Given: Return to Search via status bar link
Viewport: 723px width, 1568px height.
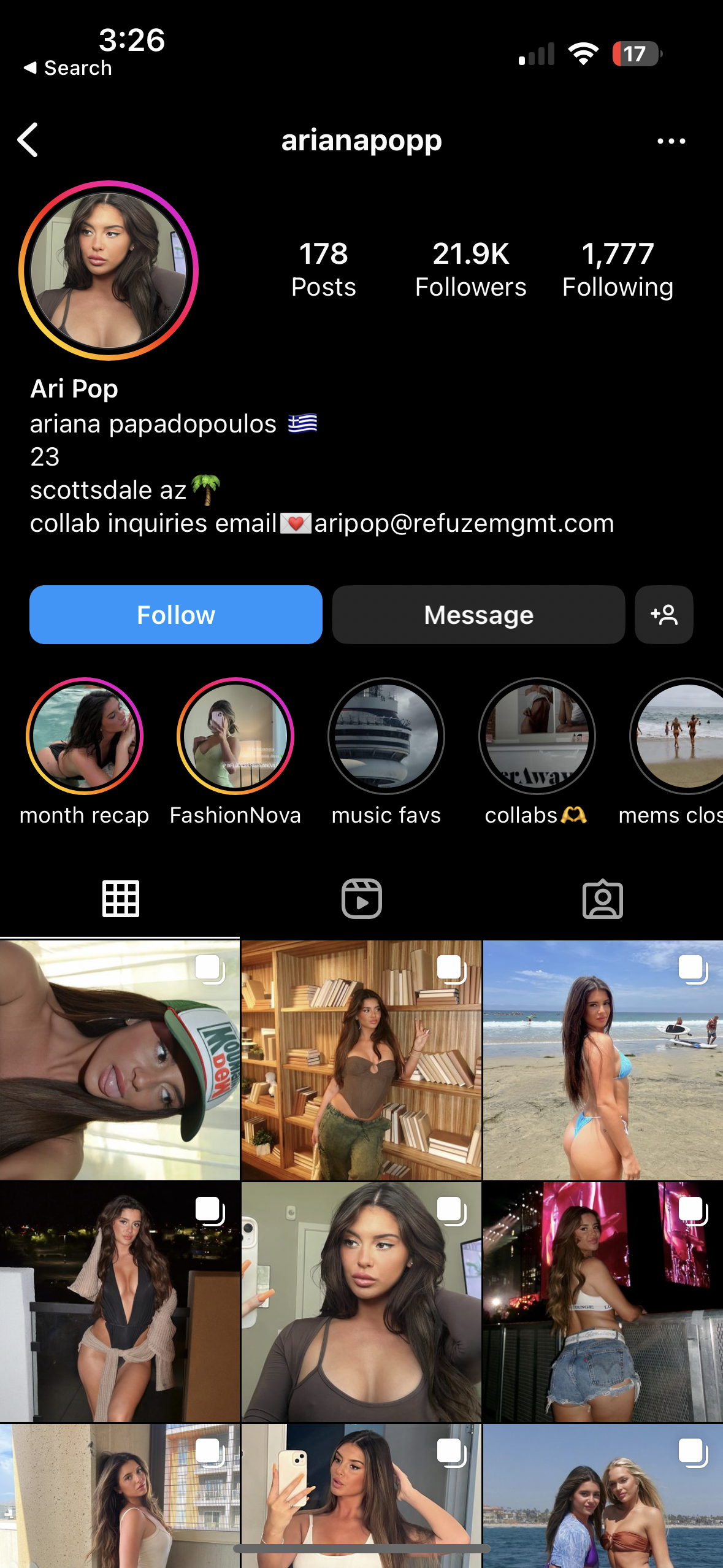Looking at the screenshot, I should (x=68, y=68).
